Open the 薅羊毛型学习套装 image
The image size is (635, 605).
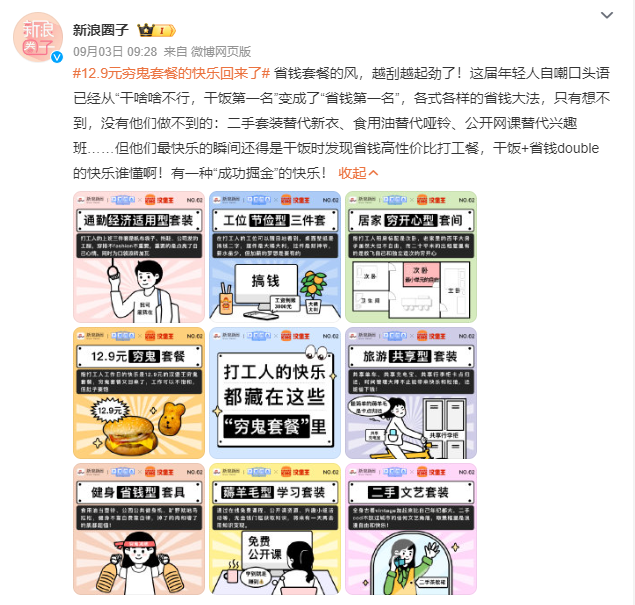tap(275, 529)
